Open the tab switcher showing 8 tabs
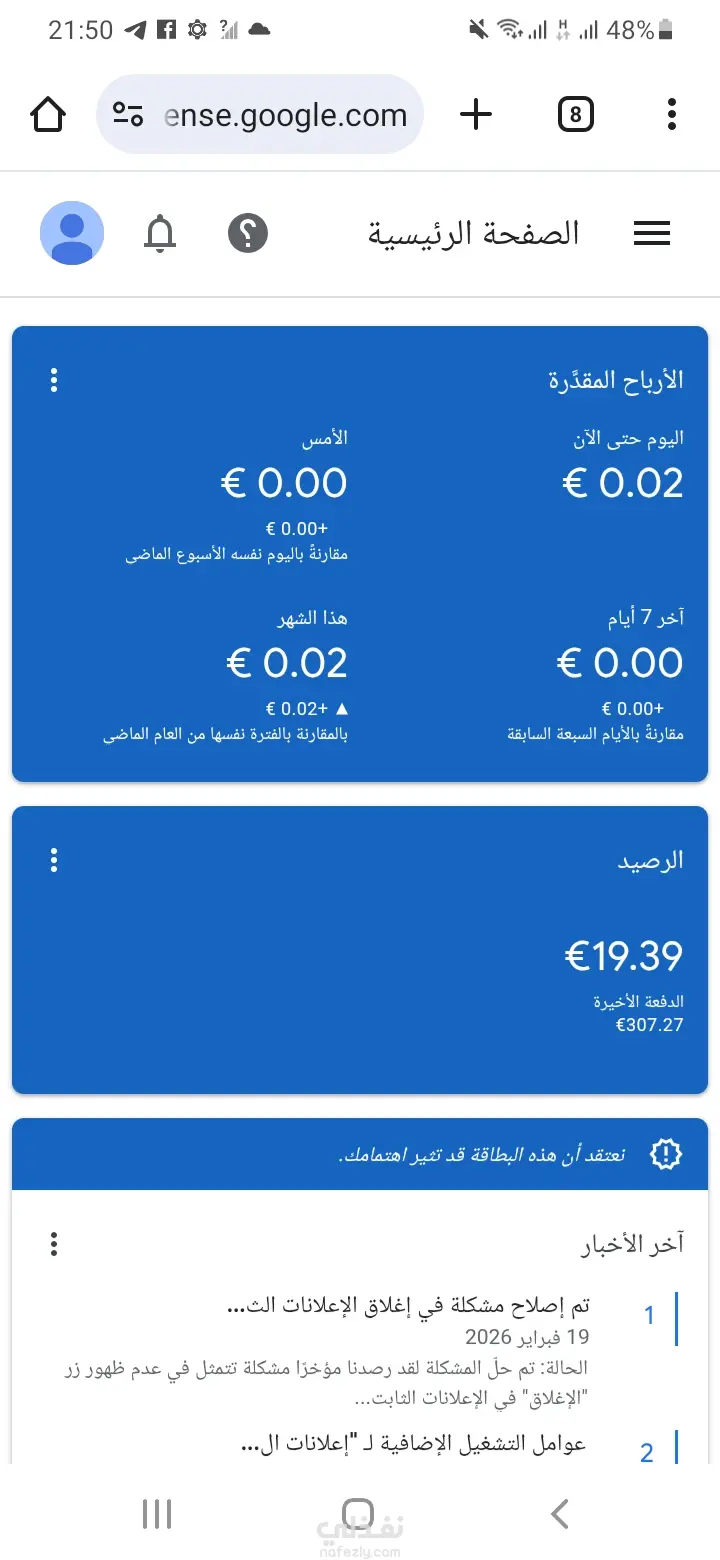Screen dimensions: 720x1560 pos(575,115)
